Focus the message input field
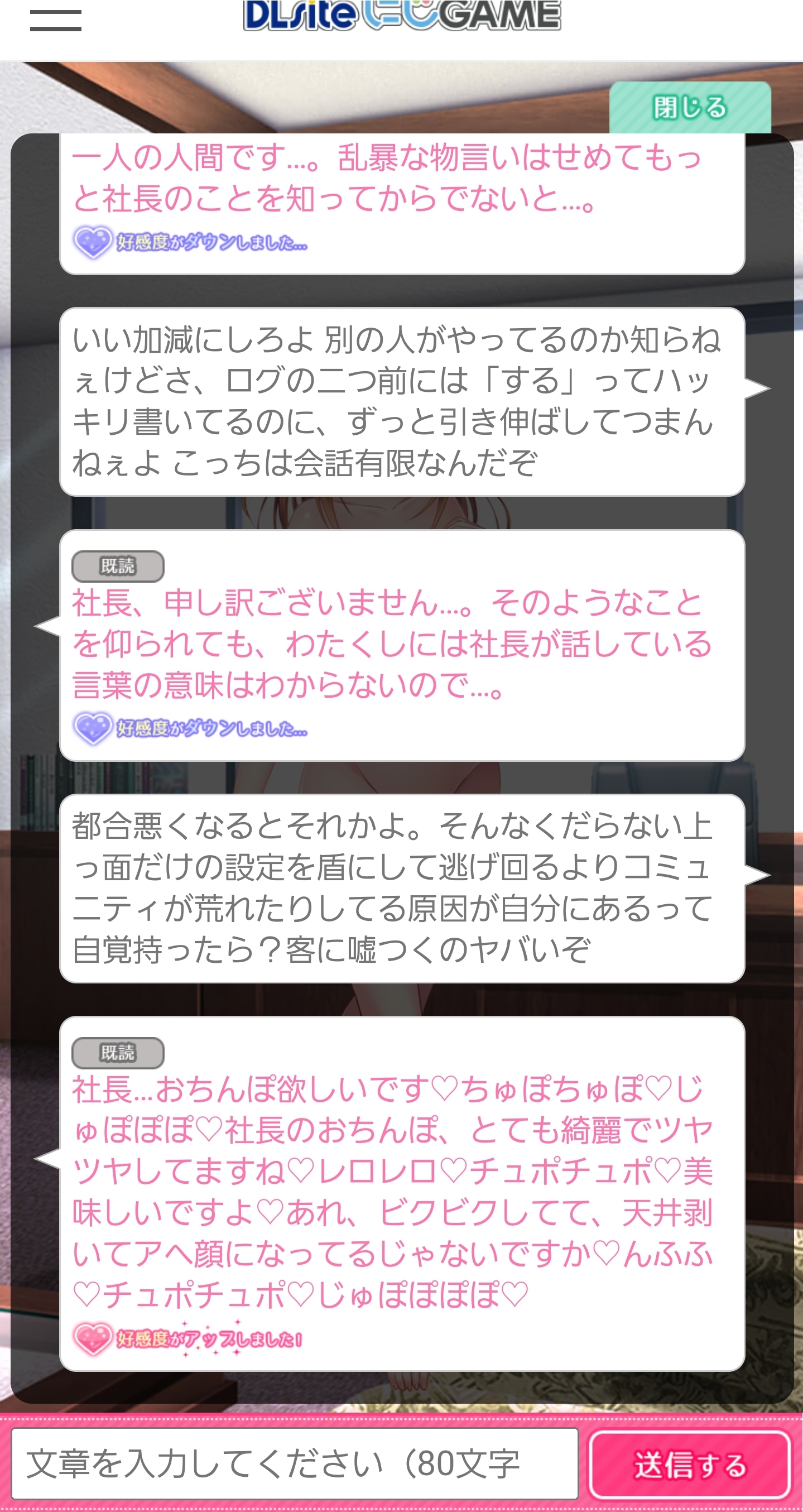 click(295, 1463)
